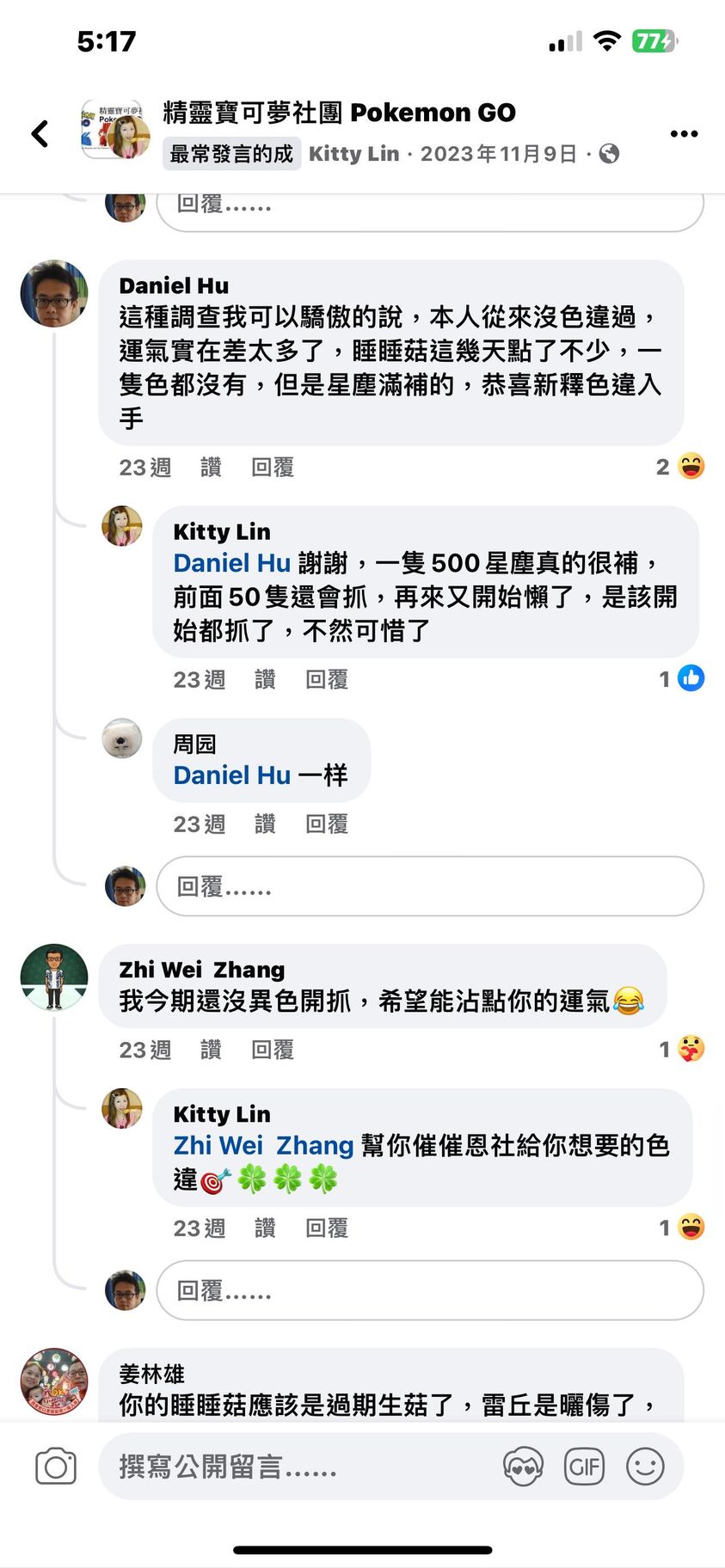Open the 精靈寶可夢社團 Pokemon GO group page
The width and height of the screenshot is (725, 1568).
click(339, 113)
